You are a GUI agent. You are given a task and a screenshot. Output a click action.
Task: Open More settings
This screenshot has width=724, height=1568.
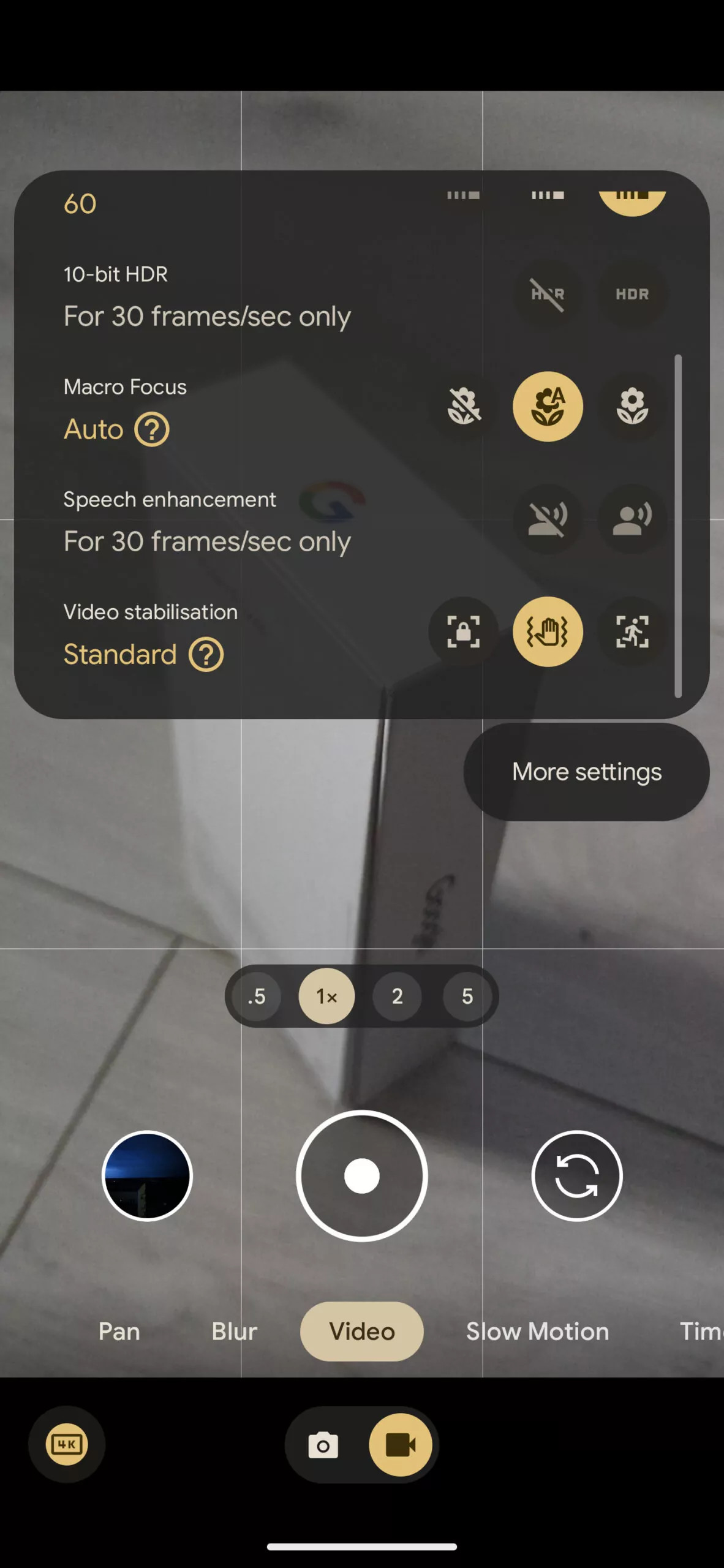[x=586, y=772]
